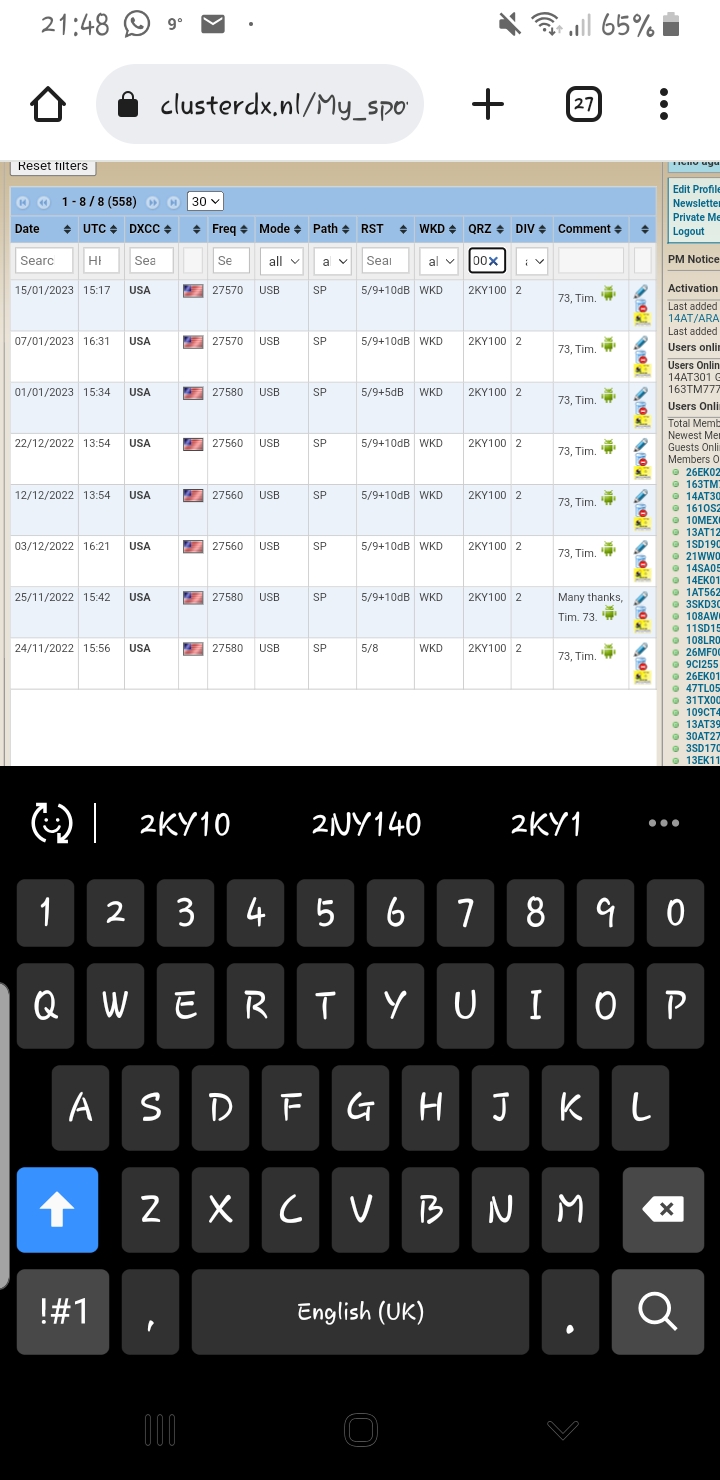The width and height of the screenshot is (720, 1480).
Task: Open the browser home page
Action: [48, 104]
